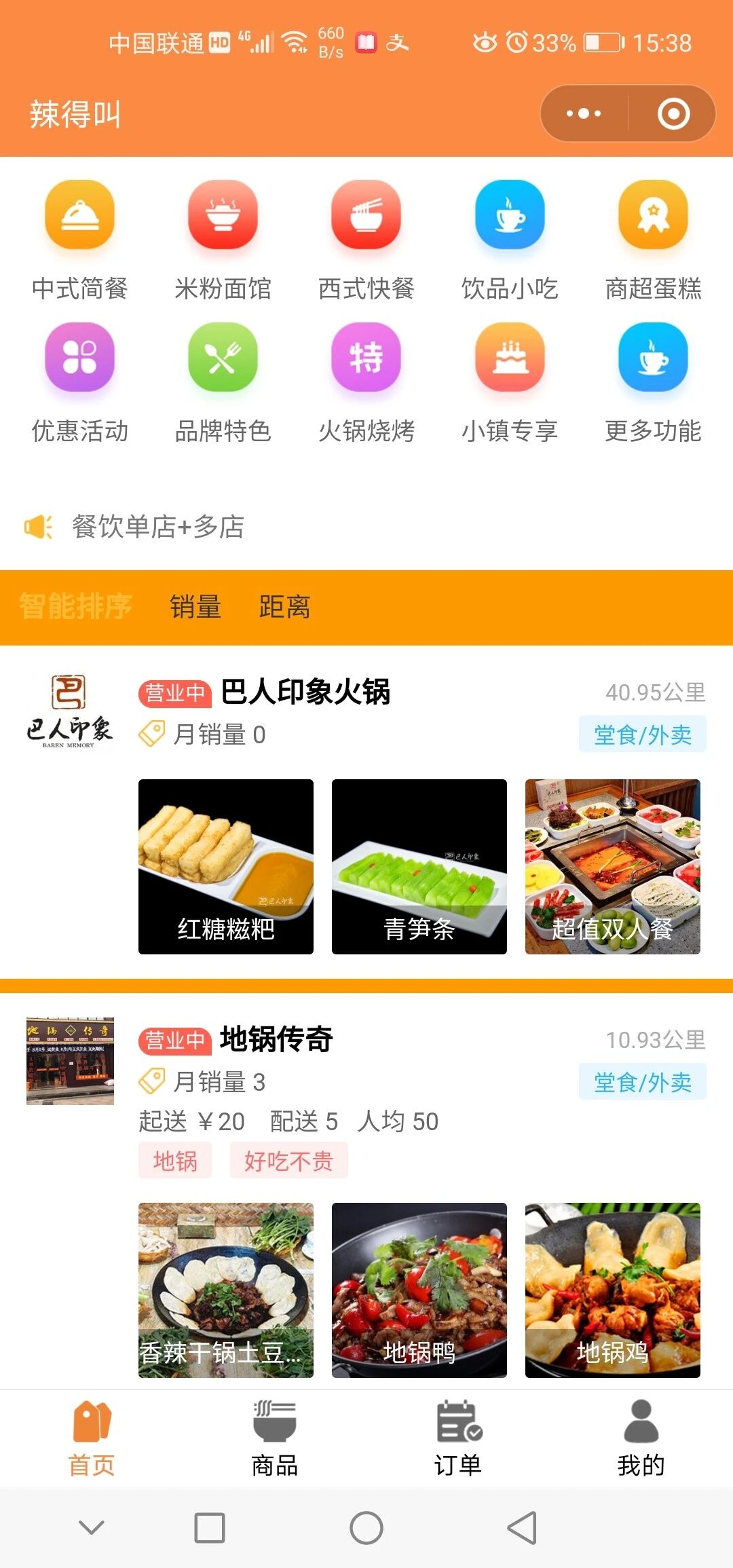The image size is (733, 1568).
Task: Open the mini program more-options menu
Action: pyautogui.click(x=584, y=113)
